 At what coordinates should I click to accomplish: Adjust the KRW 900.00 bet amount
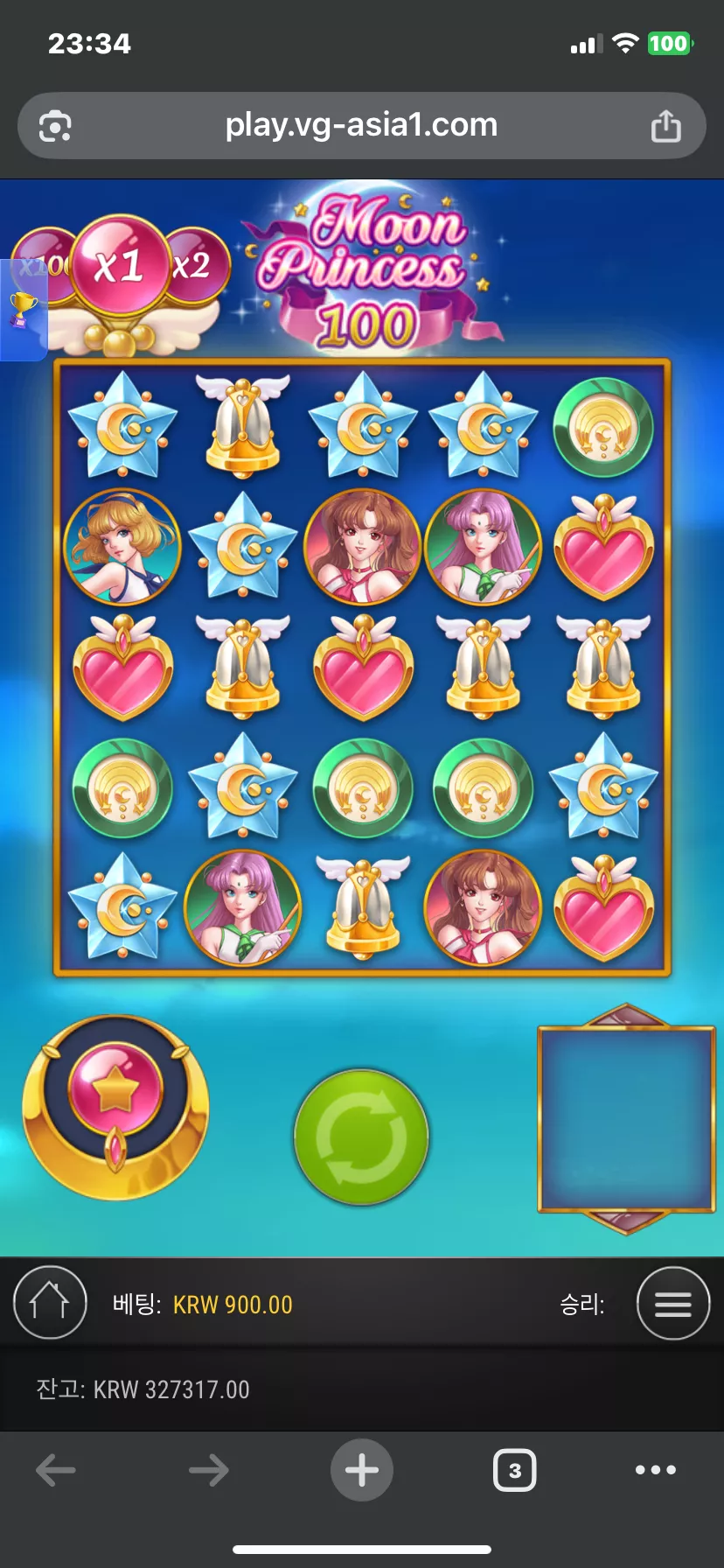tap(233, 1305)
